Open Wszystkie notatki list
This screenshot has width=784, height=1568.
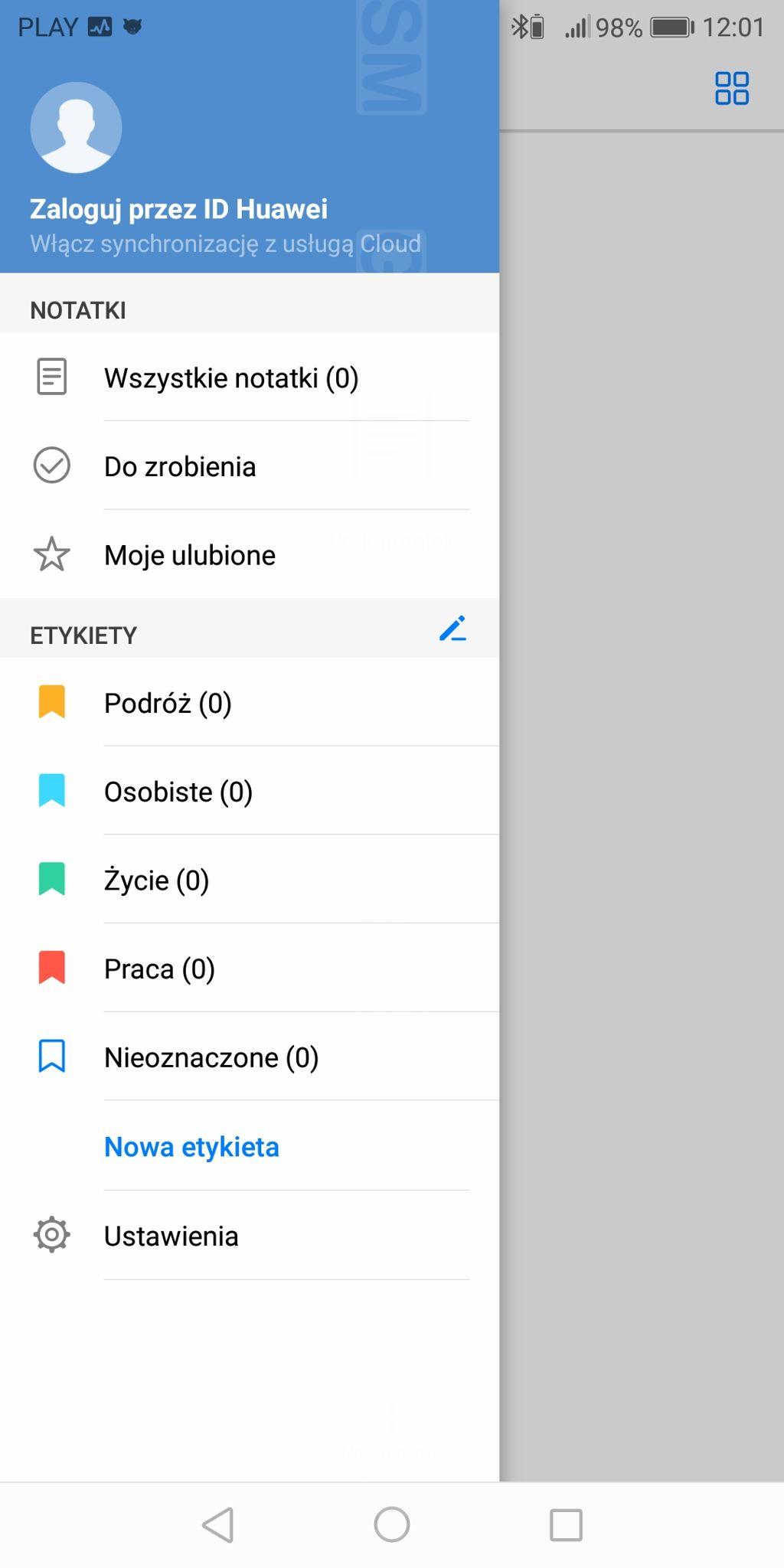click(231, 378)
